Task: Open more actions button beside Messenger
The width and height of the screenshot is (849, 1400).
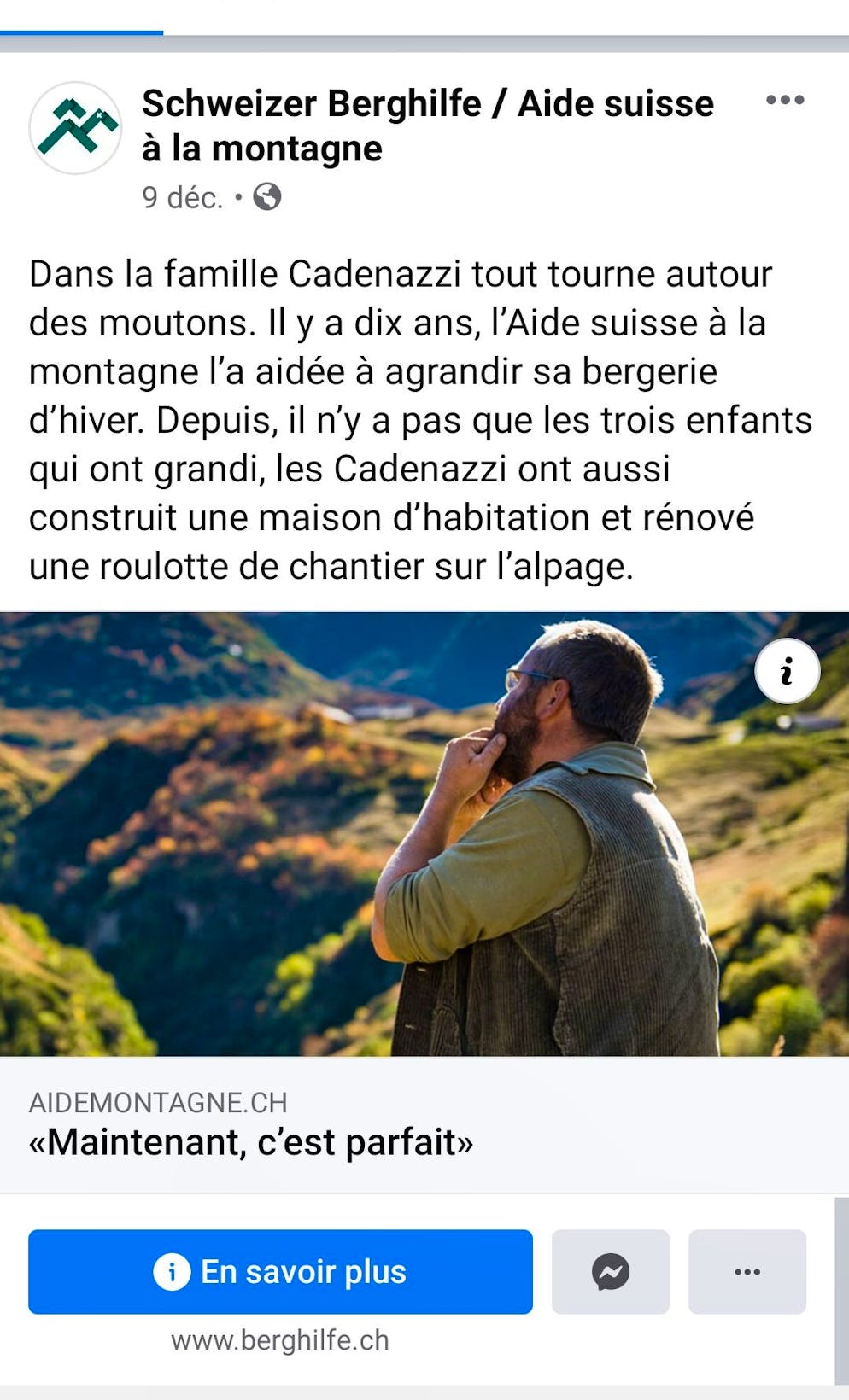Action: 747,1271
